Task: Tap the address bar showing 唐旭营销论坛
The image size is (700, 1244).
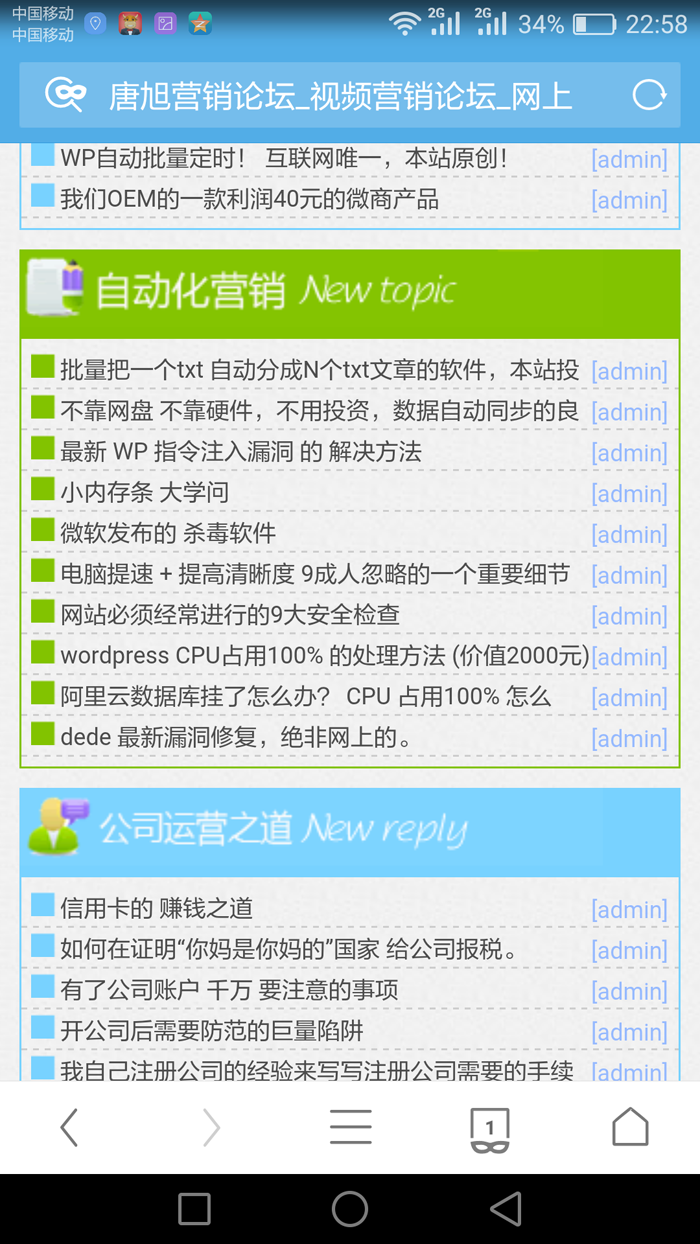Action: 340,96
